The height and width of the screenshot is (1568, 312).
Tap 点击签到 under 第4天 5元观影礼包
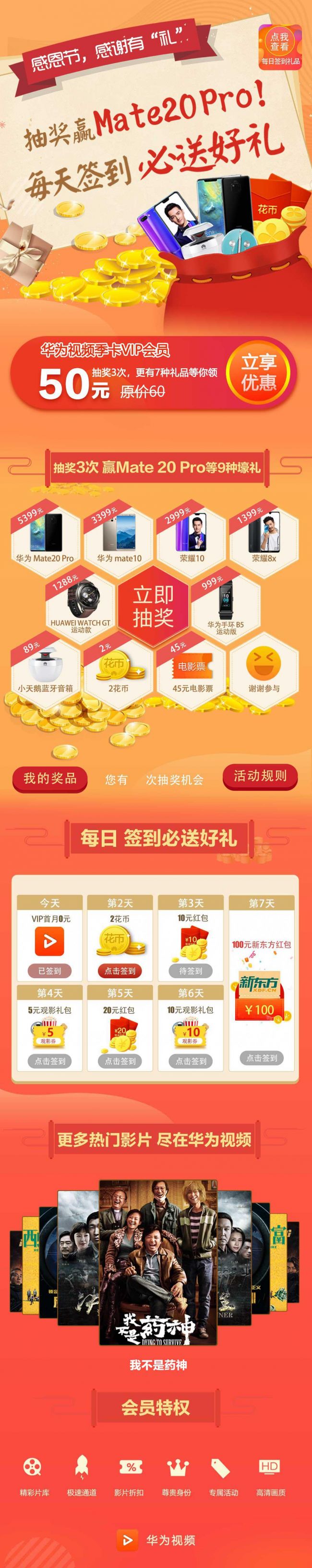click(x=50, y=1061)
